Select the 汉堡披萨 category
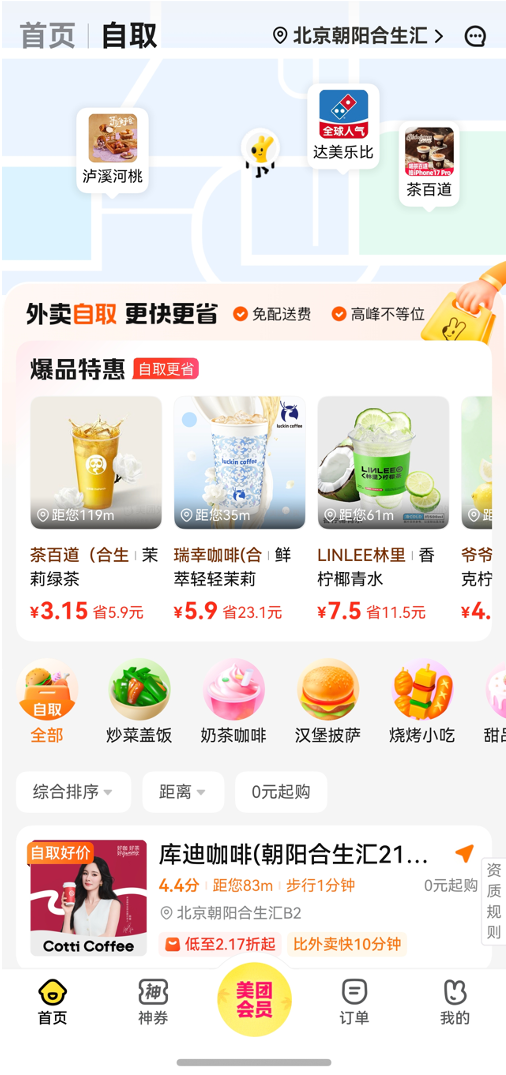 (328, 703)
